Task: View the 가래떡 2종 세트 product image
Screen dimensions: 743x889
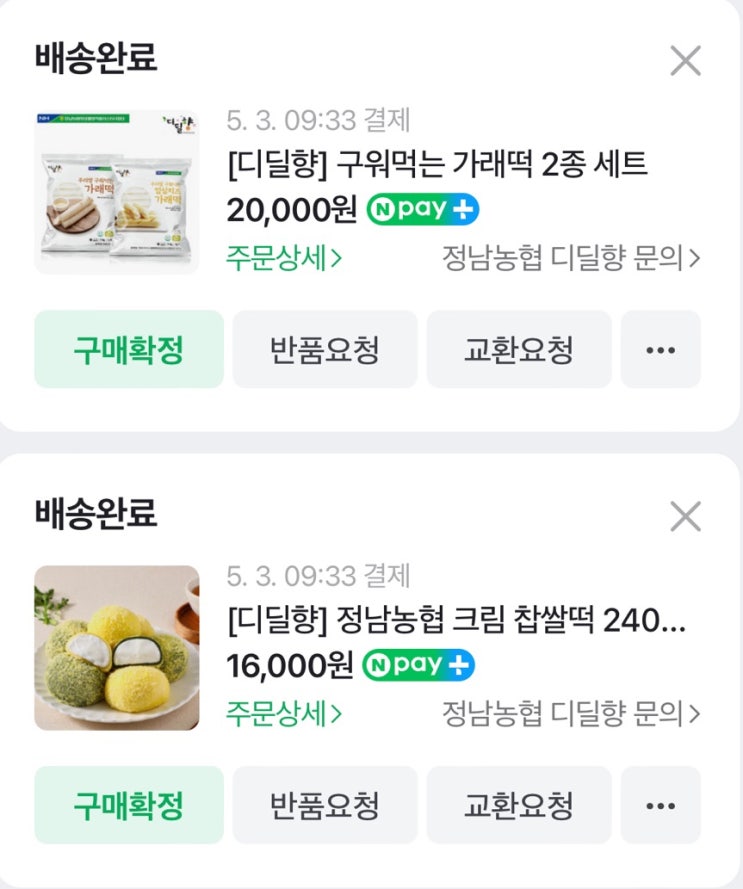Action: coord(117,192)
